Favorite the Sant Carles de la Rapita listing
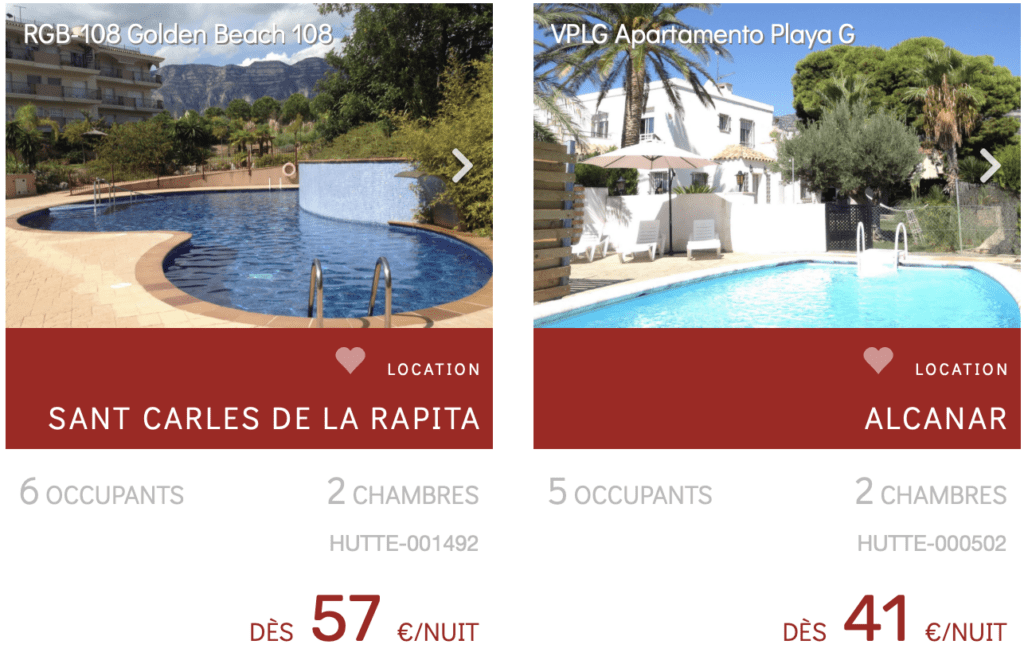Viewport: 1024px width, 664px height. 350,360
